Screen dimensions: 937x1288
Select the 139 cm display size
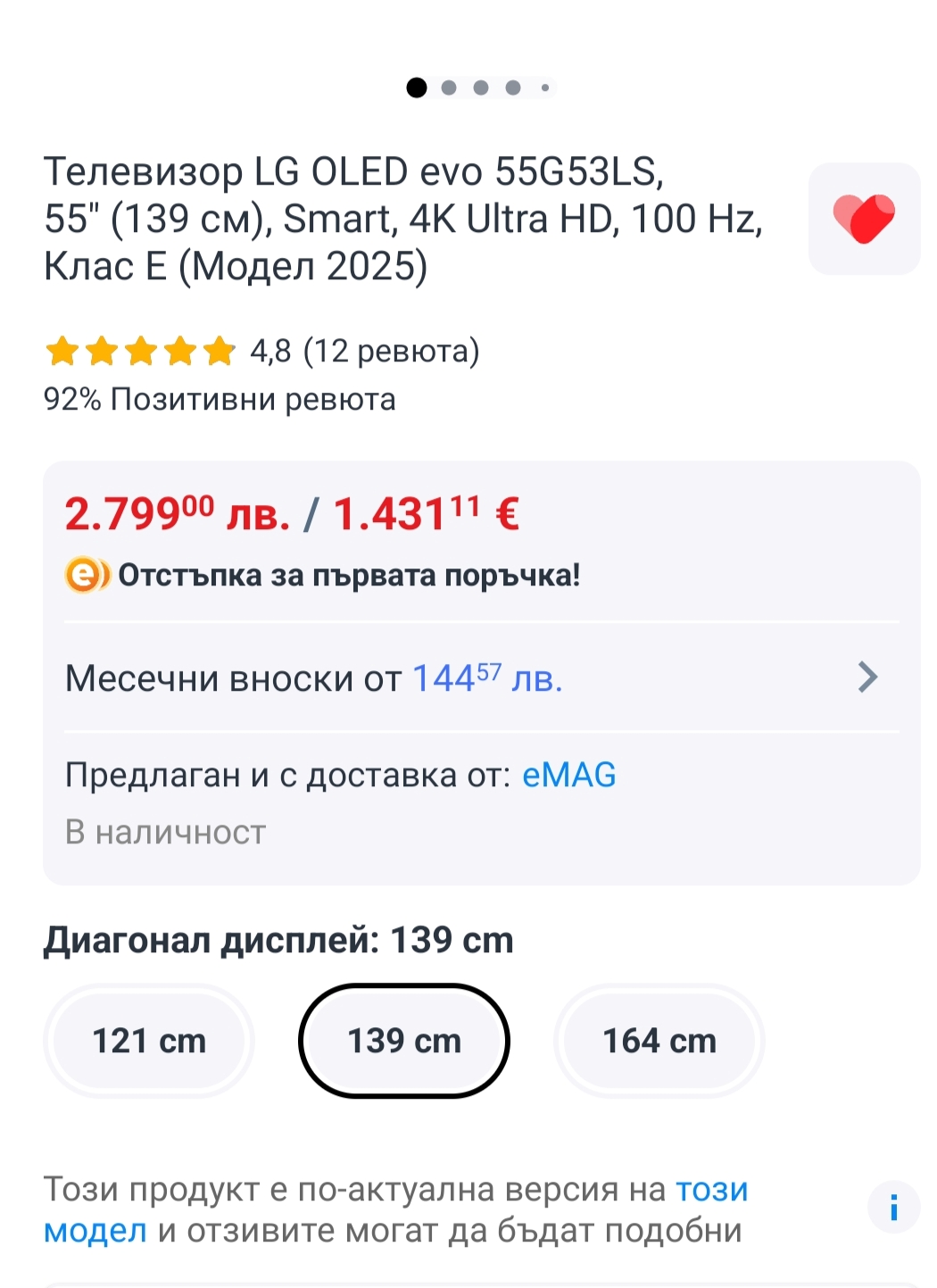pyautogui.click(x=404, y=1041)
